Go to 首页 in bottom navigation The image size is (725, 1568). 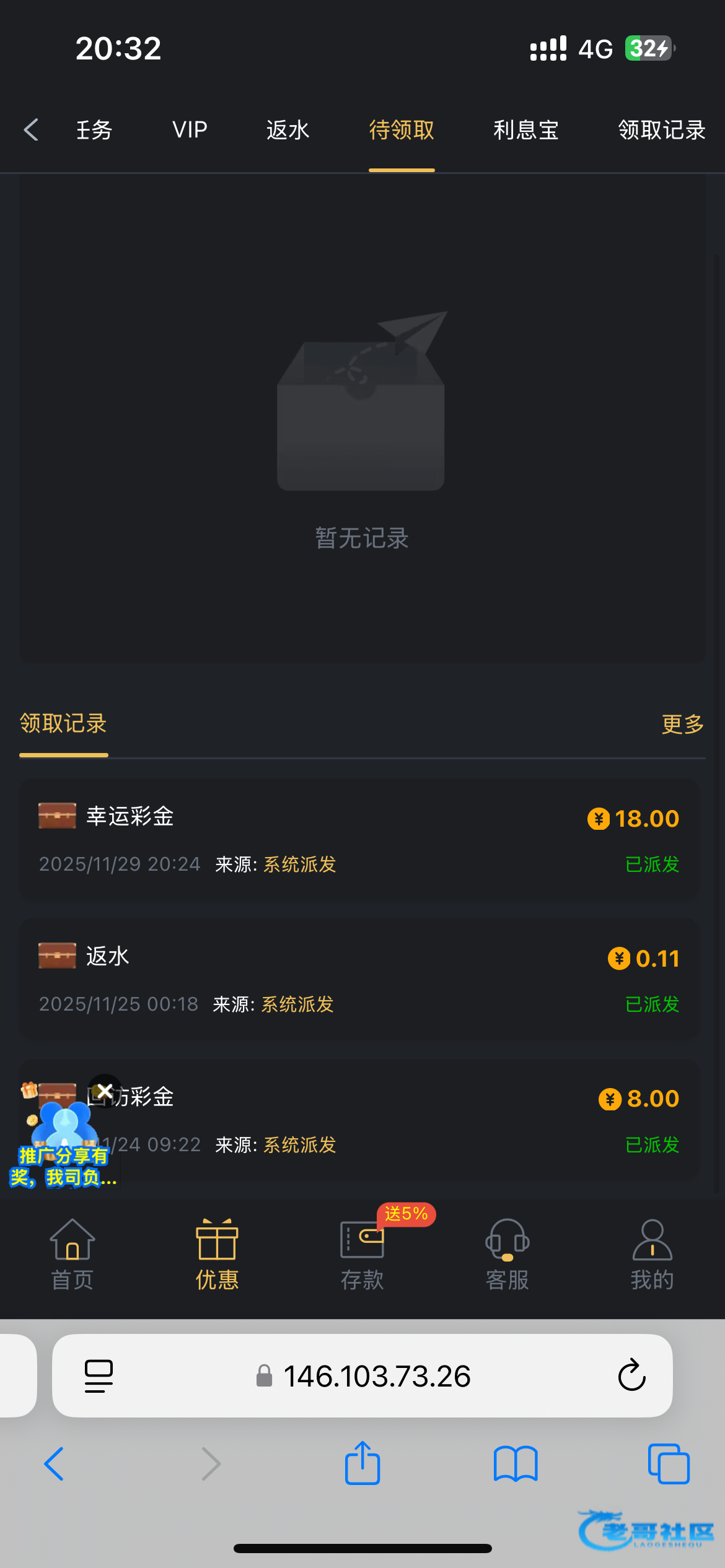pos(72,1255)
